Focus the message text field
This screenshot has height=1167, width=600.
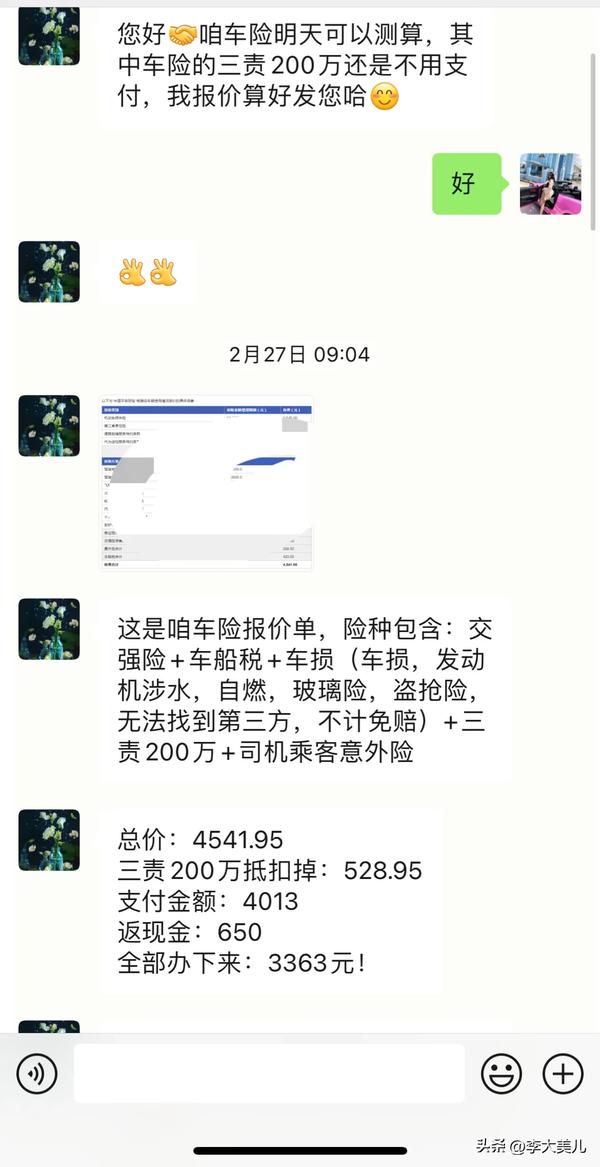tap(269, 1074)
